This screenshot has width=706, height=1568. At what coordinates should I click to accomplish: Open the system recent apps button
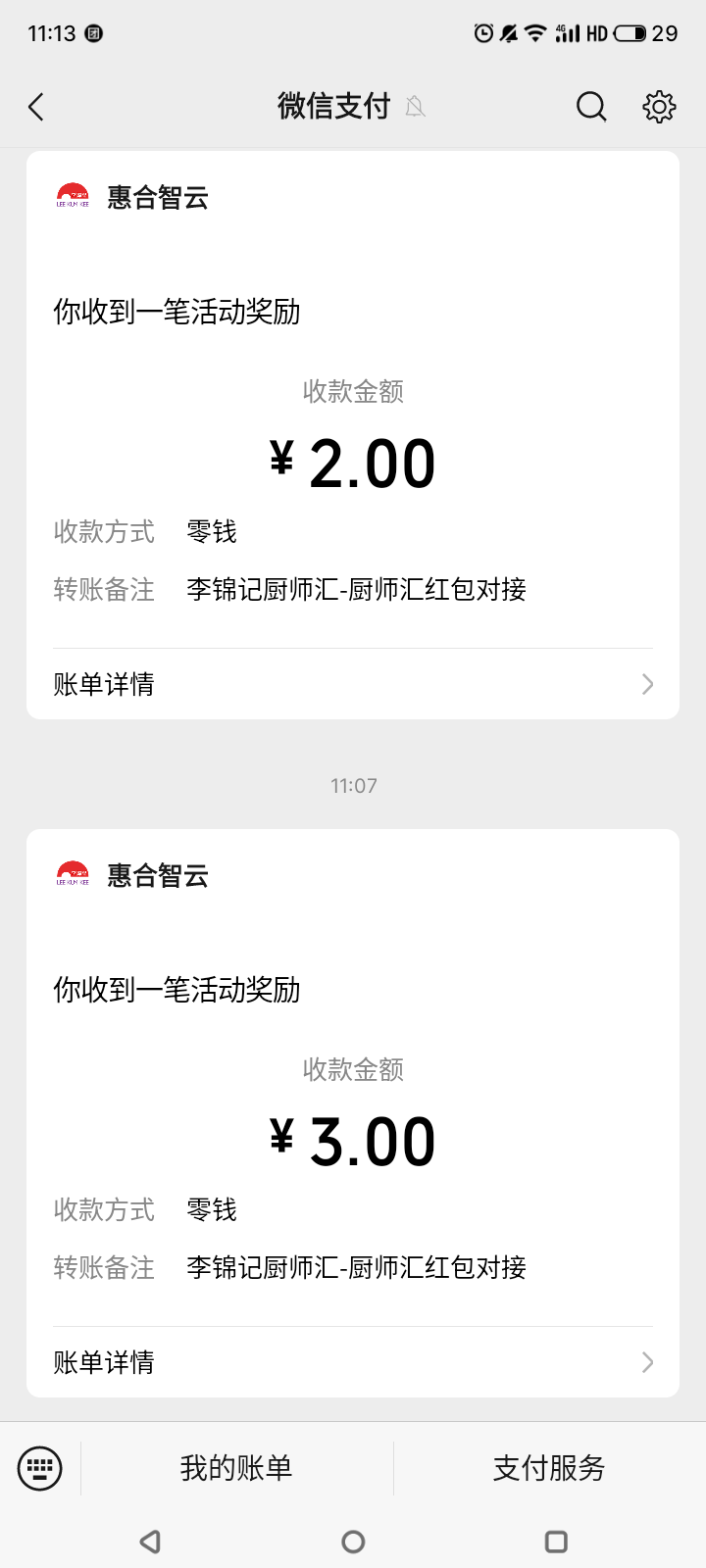556,1542
